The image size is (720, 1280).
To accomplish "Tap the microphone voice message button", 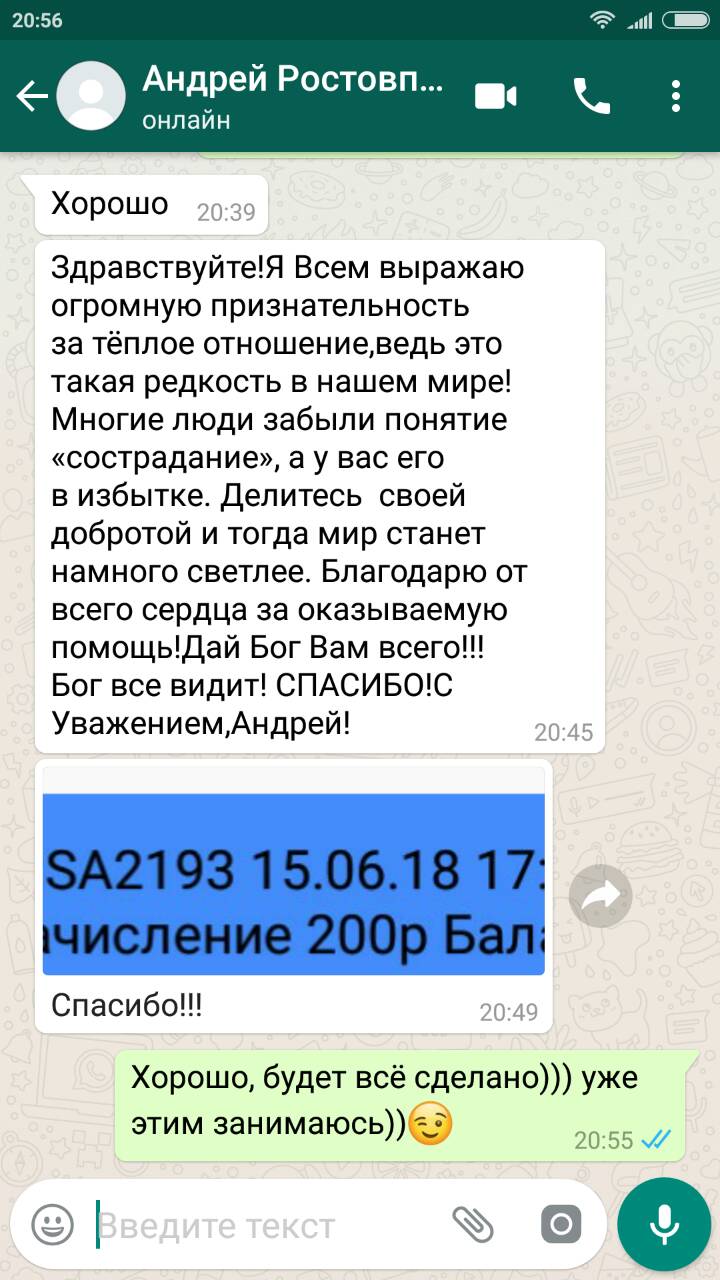I will (x=664, y=1224).
